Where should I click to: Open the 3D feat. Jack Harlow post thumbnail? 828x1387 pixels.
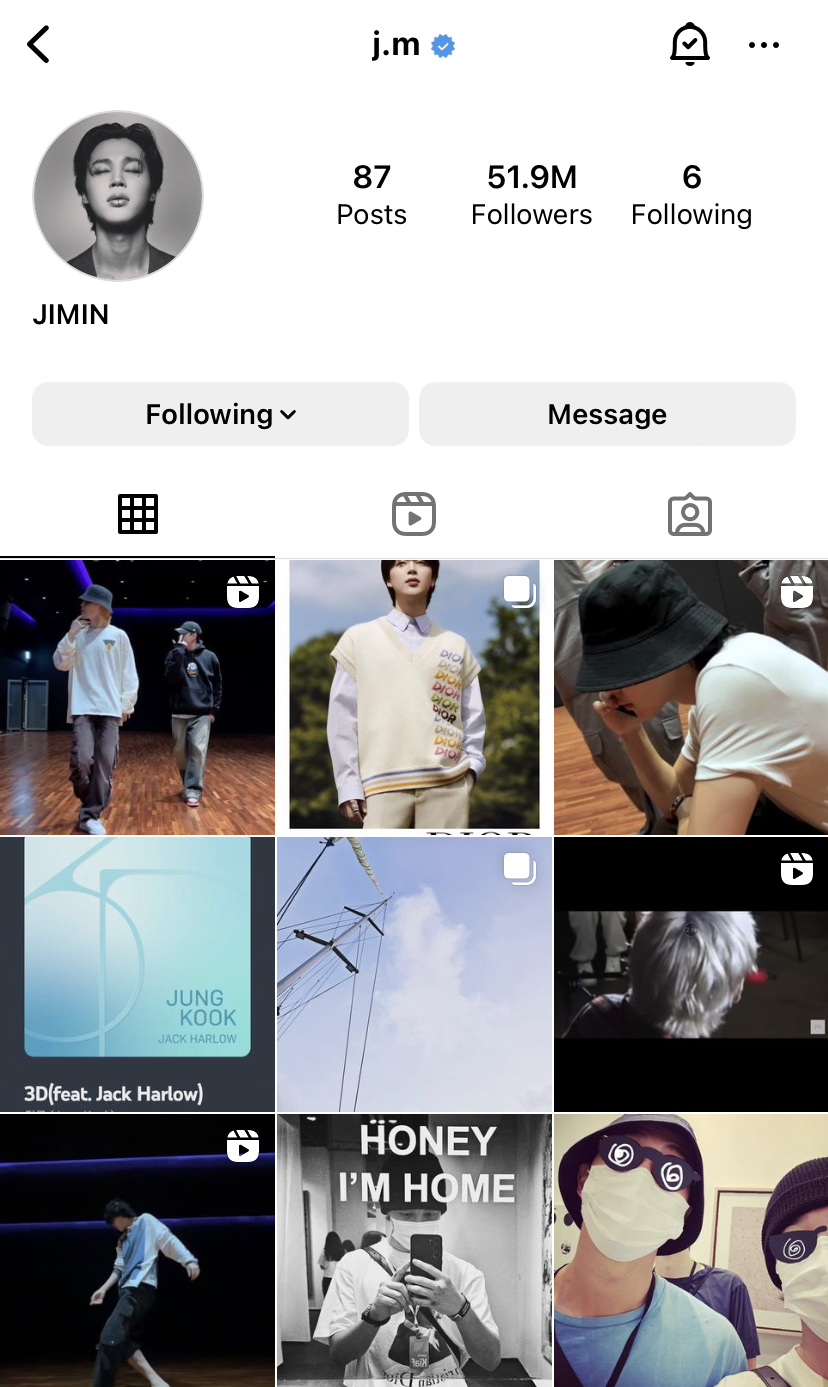click(x=138, y=973)
